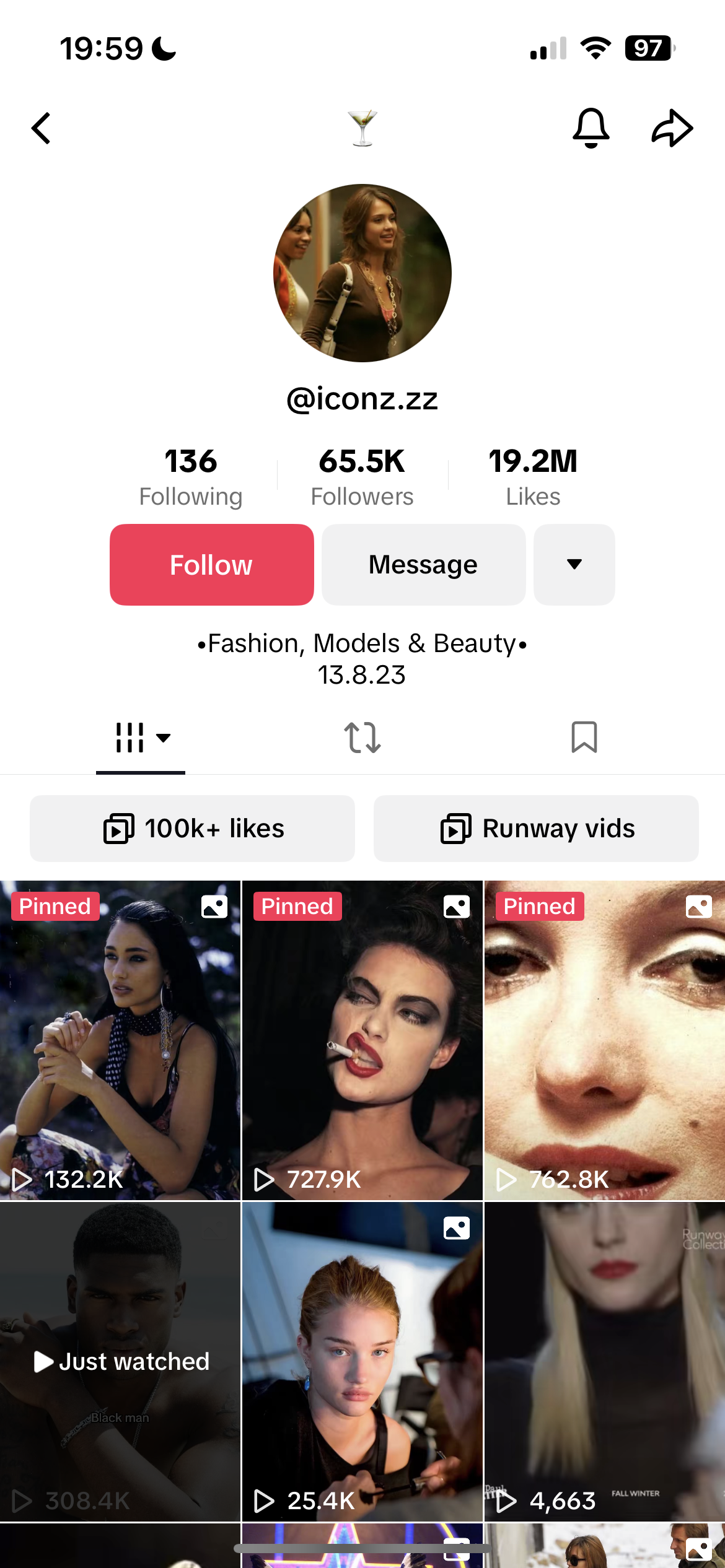Follow @iconz.zz
Screen dimensions: 725x1568
[x=212, y=565]
